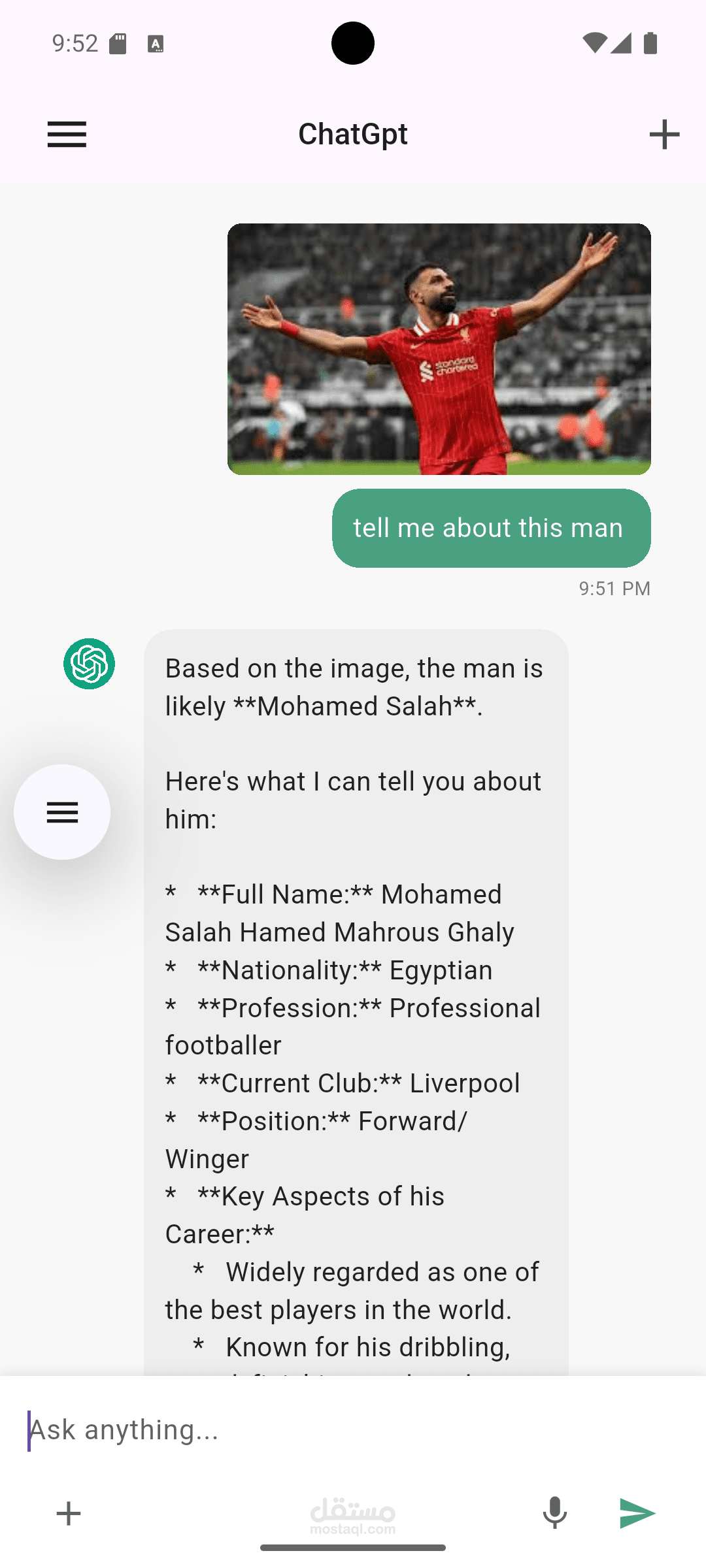Start voice input with the microphone
The height and width of the screenshot is (1568, 706).
555,1512
